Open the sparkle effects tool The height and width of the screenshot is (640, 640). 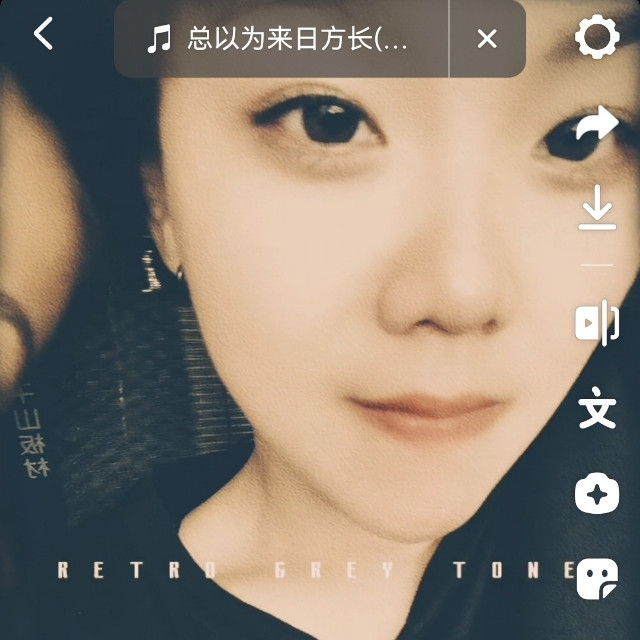click(597, 494)
